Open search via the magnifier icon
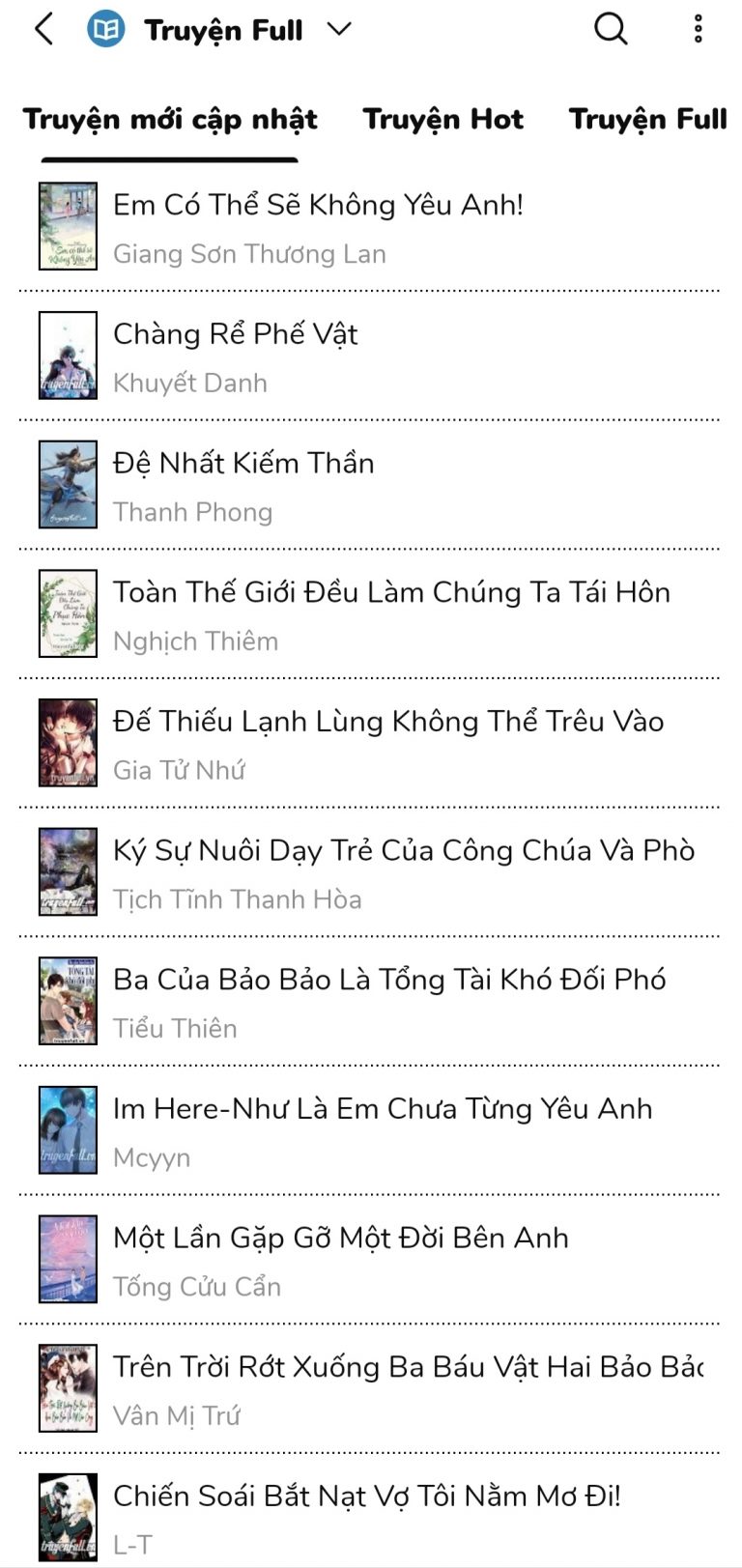Viewport: 742px width, 1568px height. [610, 29]
